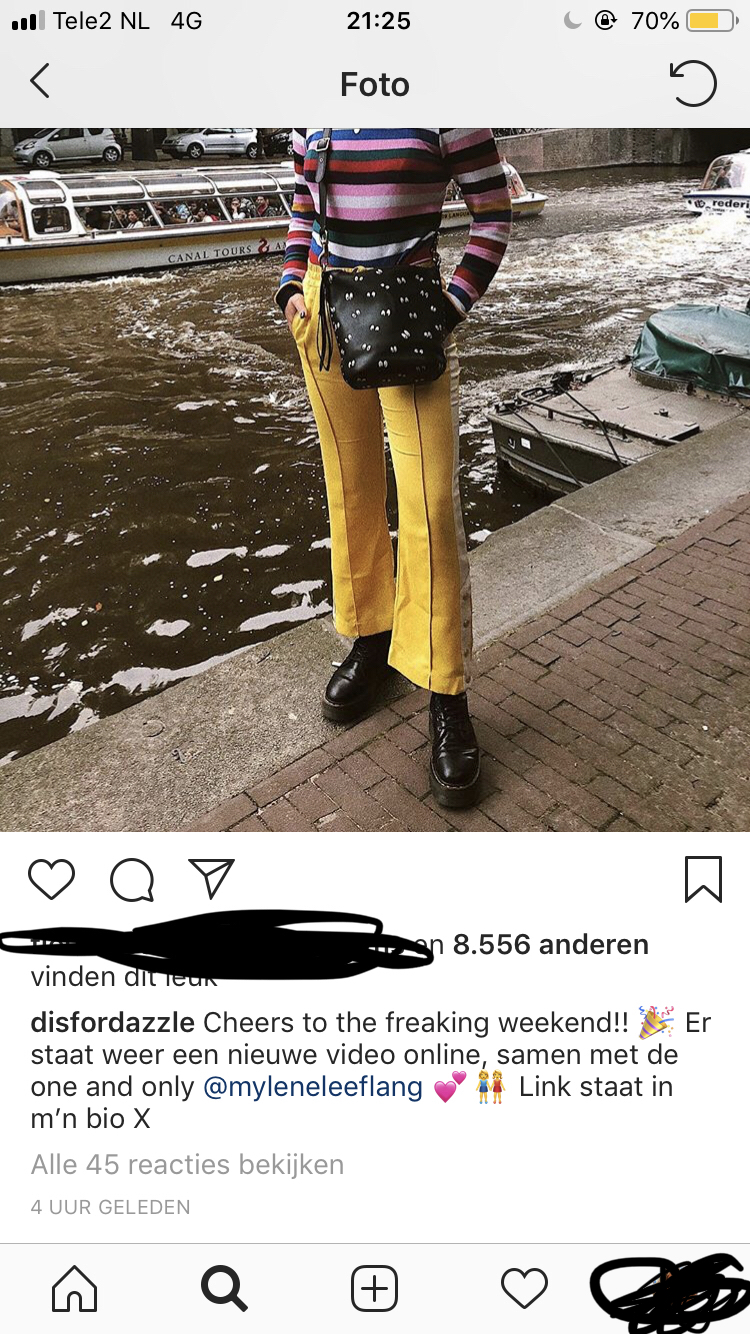
Task: Open the disfordazzle profile from caption
Action: (113, 1023)
